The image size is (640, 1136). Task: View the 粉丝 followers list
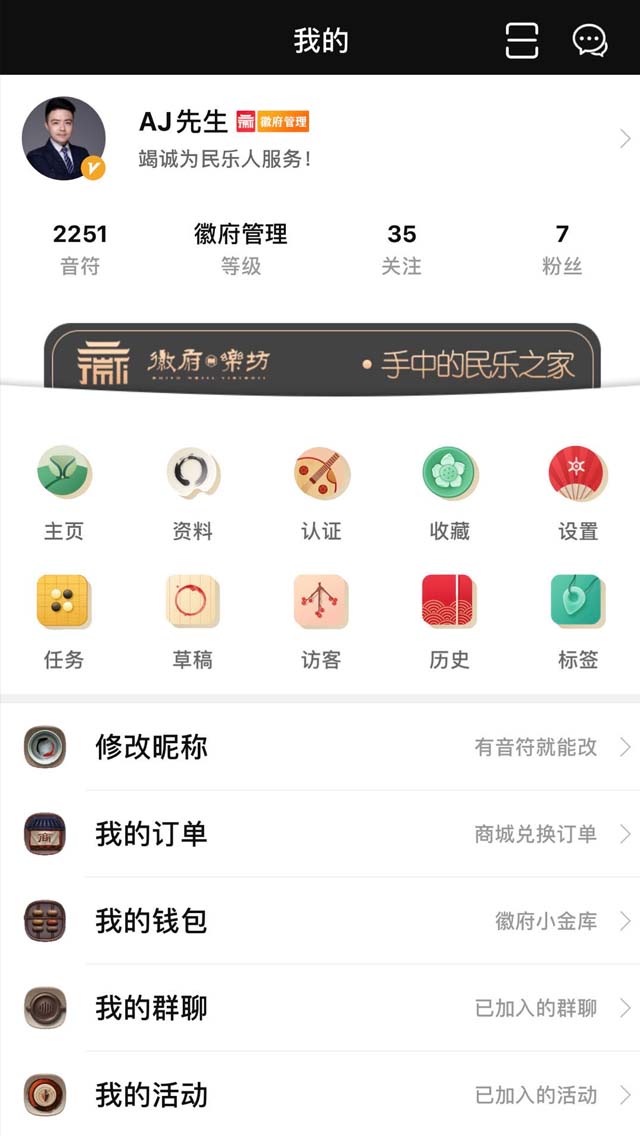[x=562, y=249]
